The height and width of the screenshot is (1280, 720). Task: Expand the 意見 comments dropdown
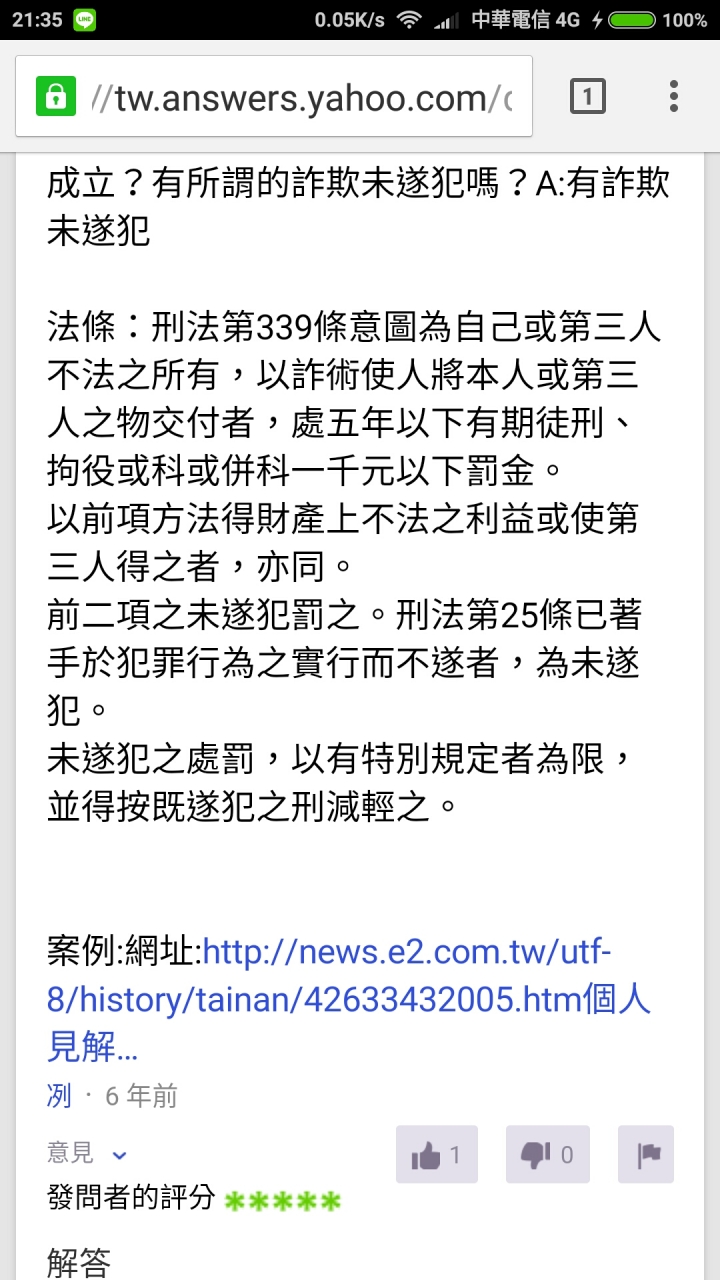pyautogui.click(x=88, y=1154)
